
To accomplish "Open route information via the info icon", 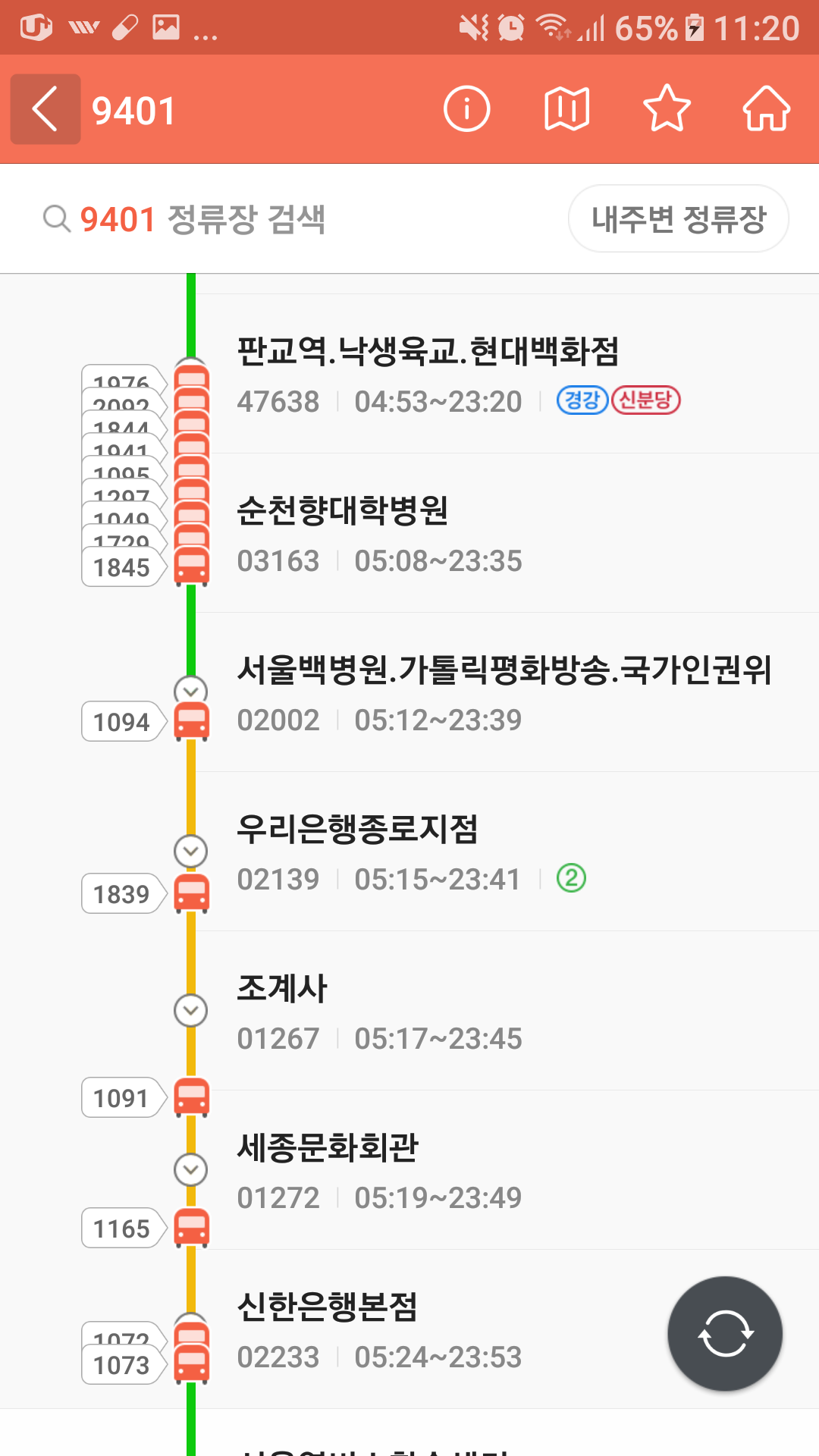I will 466,108.
